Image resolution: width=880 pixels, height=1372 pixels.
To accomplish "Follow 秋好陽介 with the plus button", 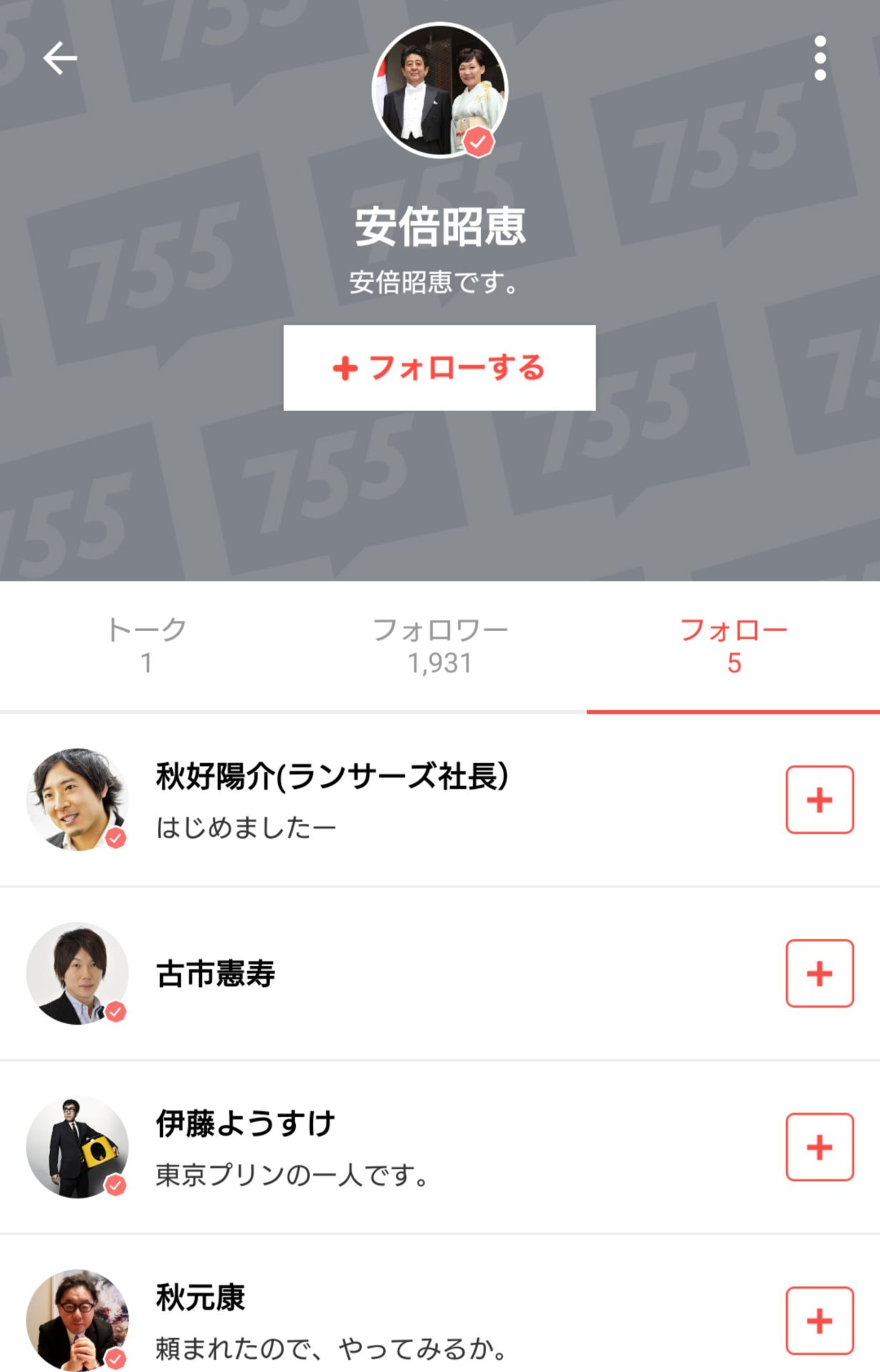I will (819, 800).
